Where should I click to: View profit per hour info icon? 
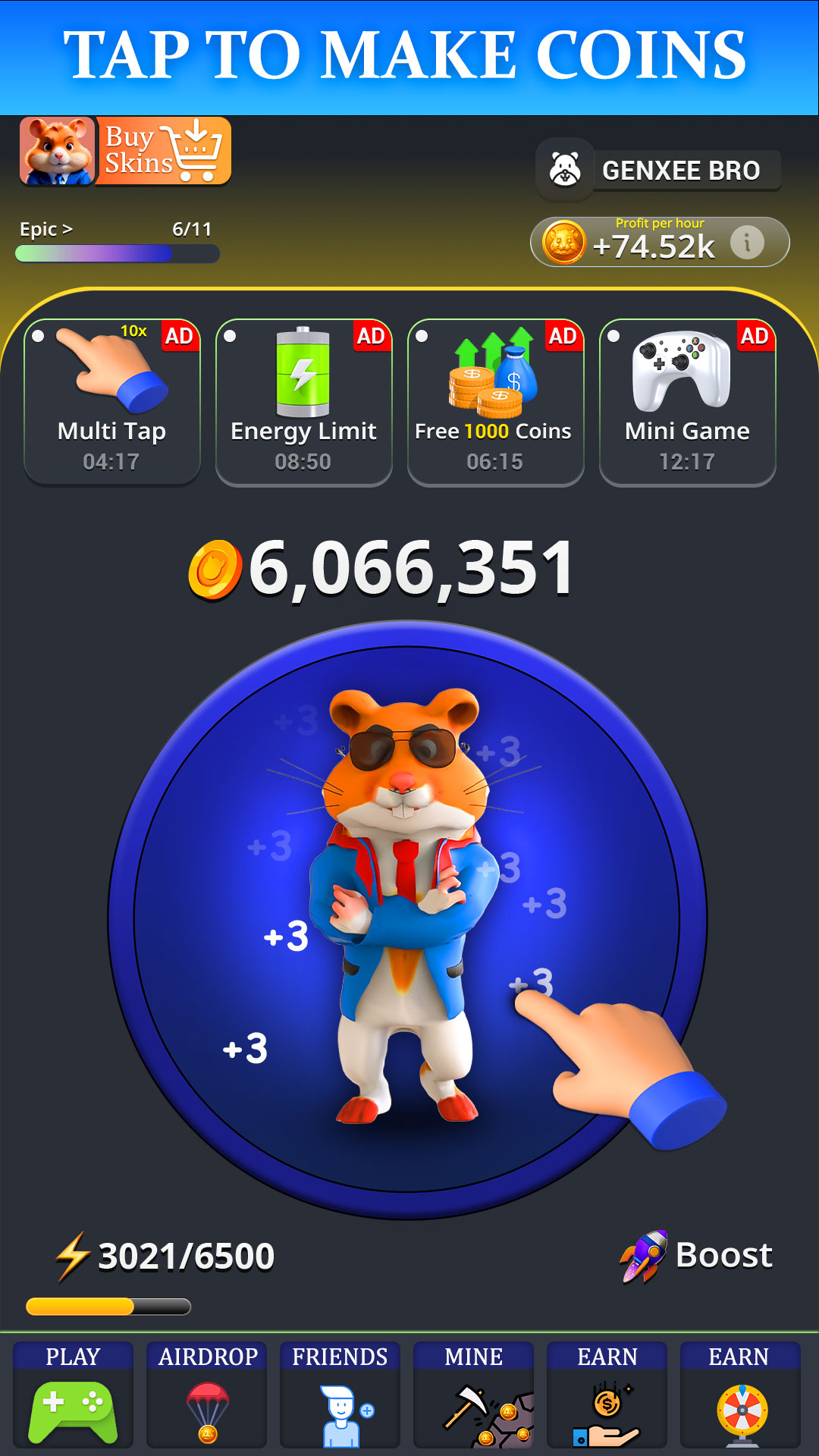[749, 242]
